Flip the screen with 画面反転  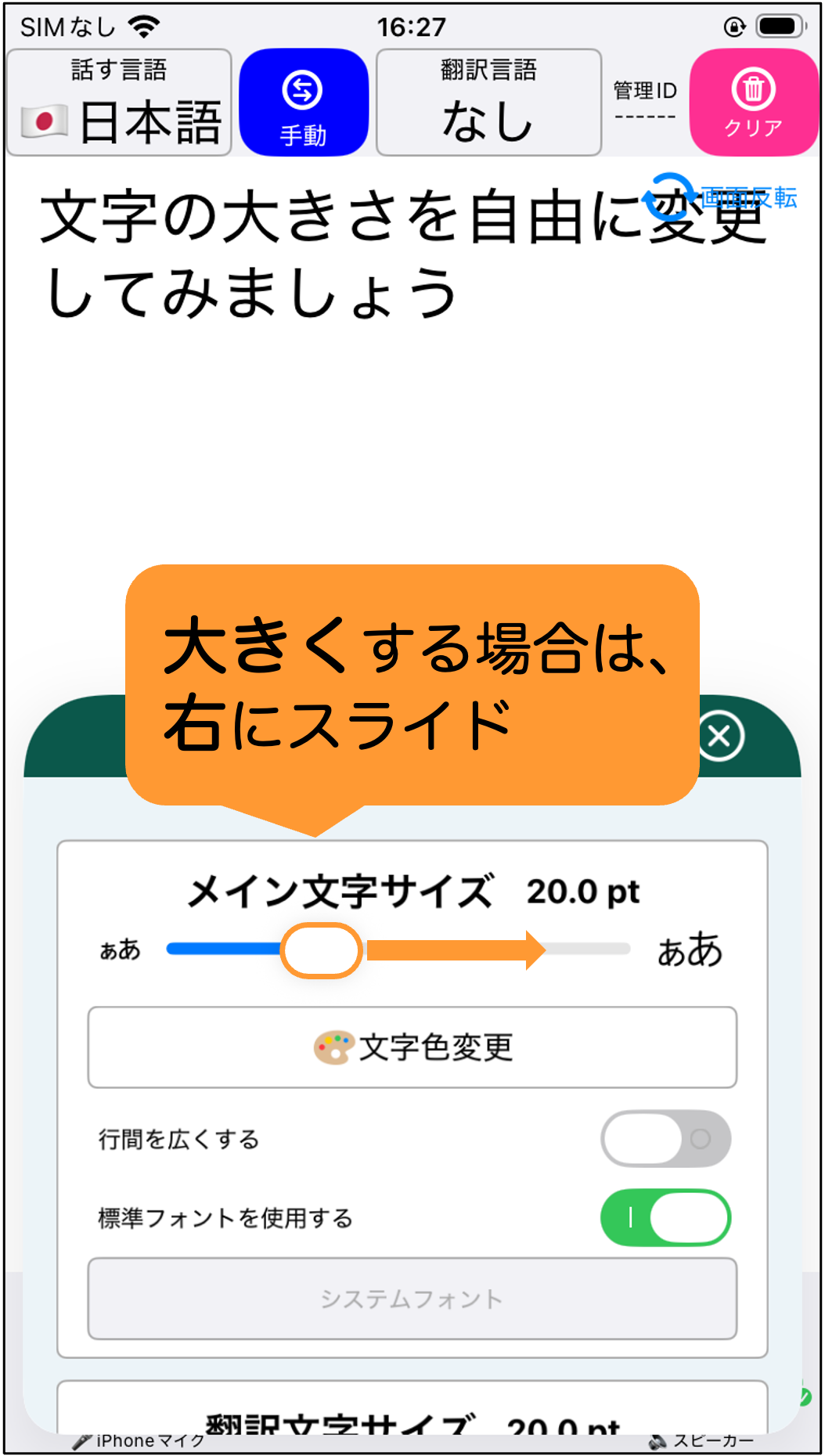(x=720, y=197)
